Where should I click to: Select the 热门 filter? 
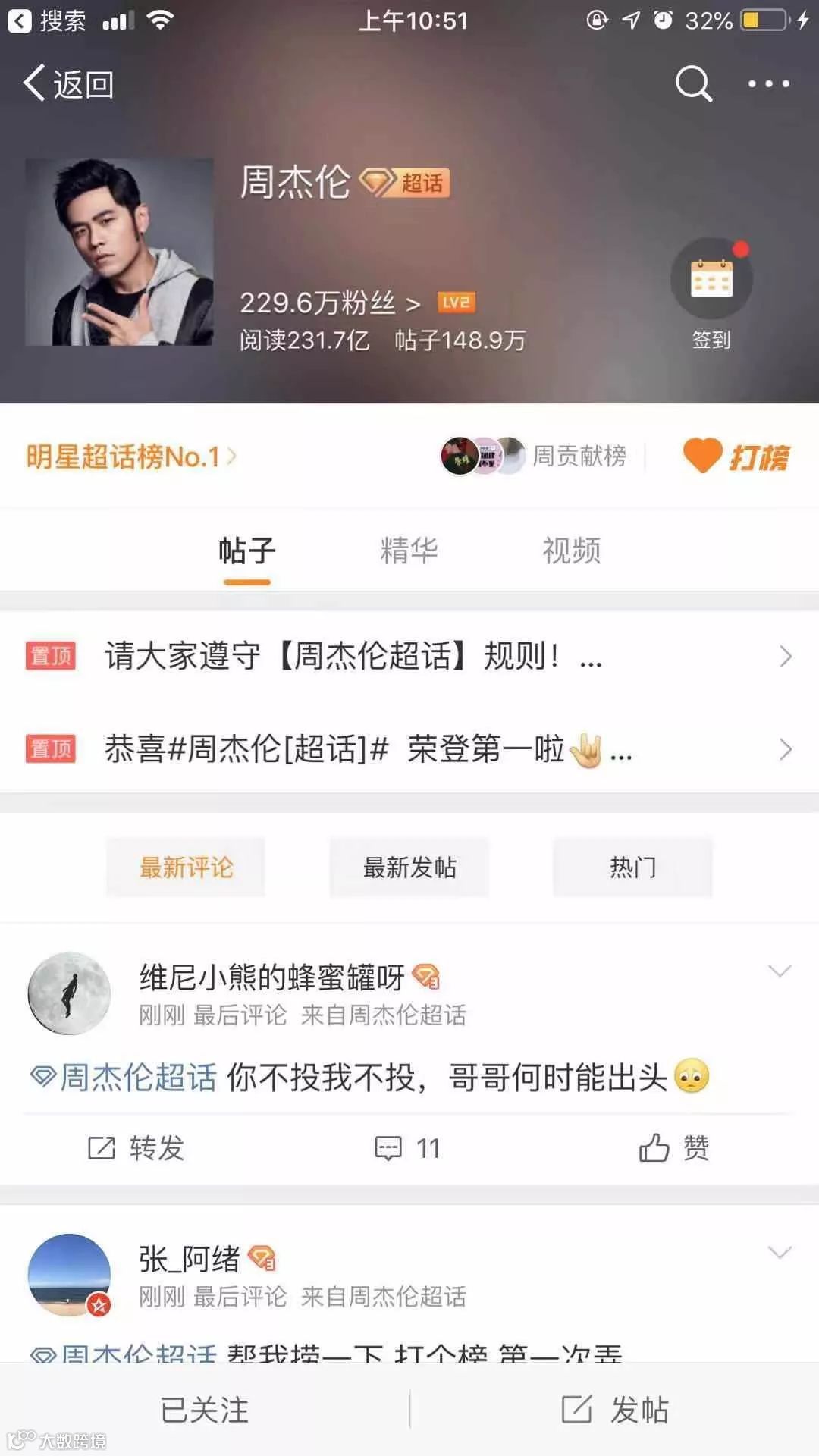tap(632, 867)
